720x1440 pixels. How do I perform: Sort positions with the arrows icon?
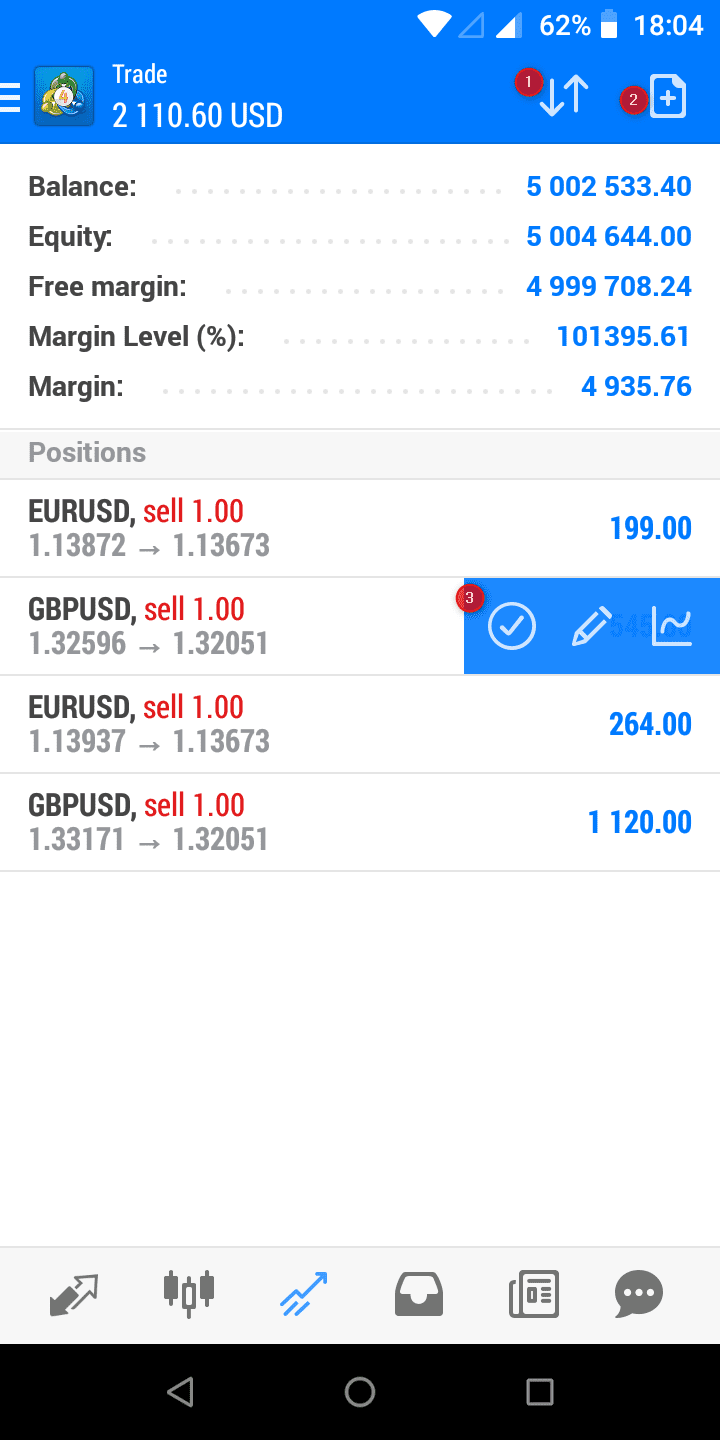[564, 96]
